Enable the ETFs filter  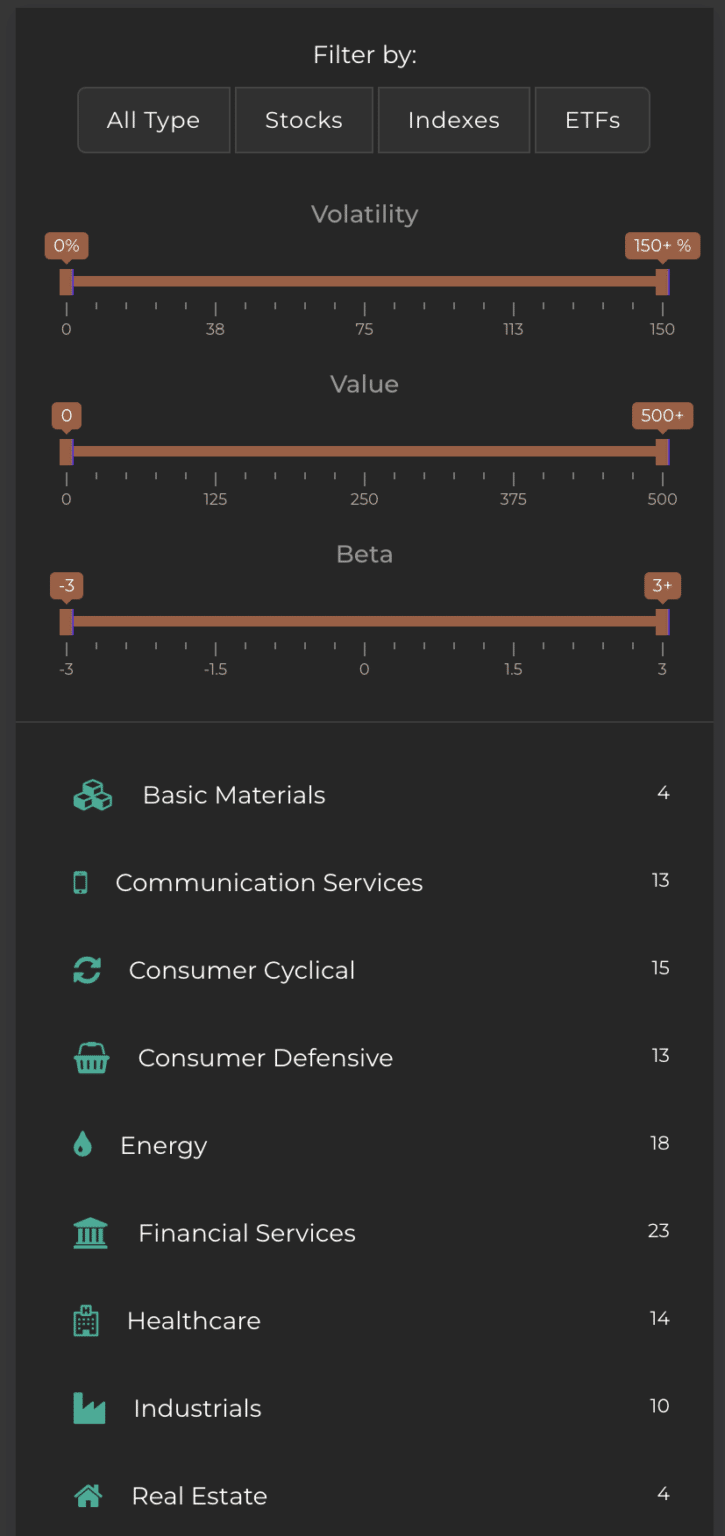click(x=592, y=119)
